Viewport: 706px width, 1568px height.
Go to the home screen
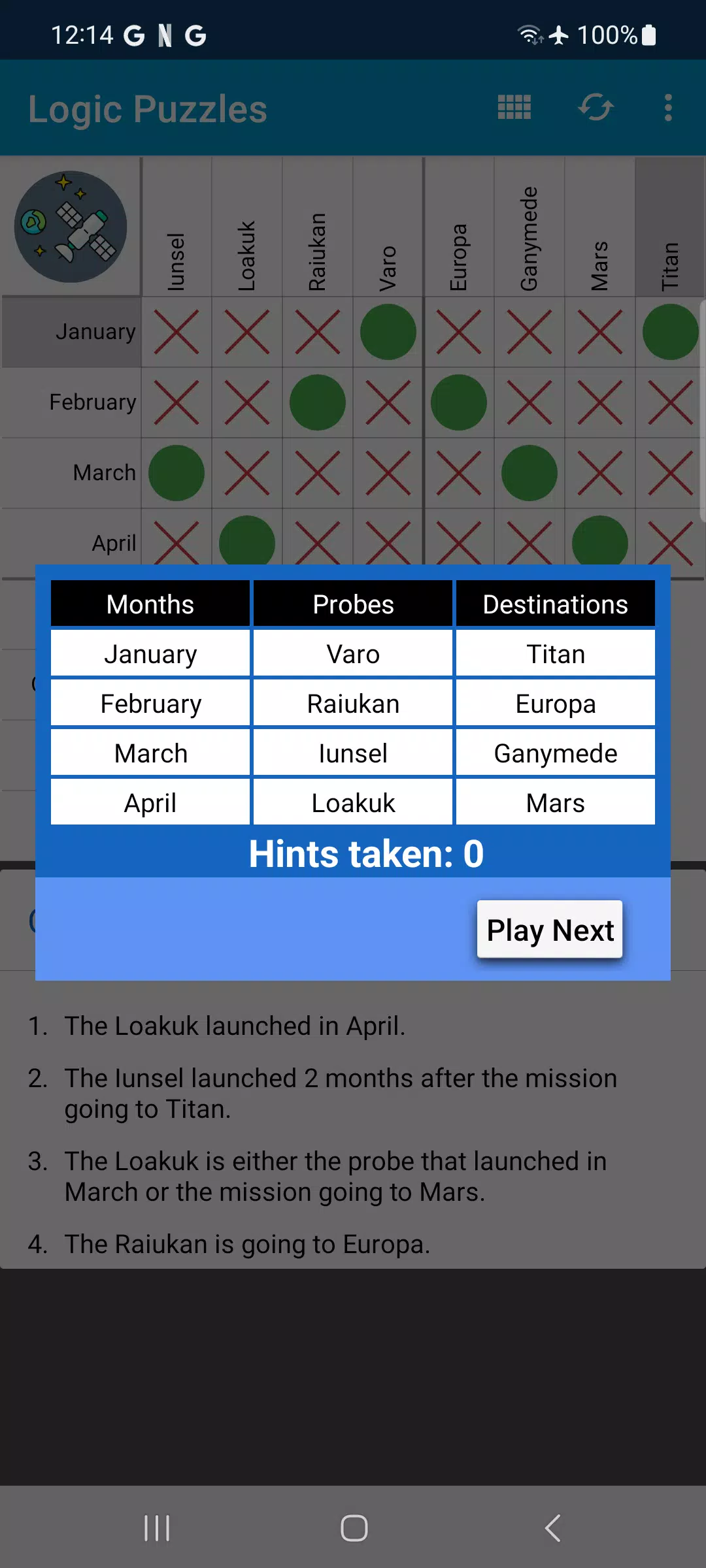(x=354, y=1528)
